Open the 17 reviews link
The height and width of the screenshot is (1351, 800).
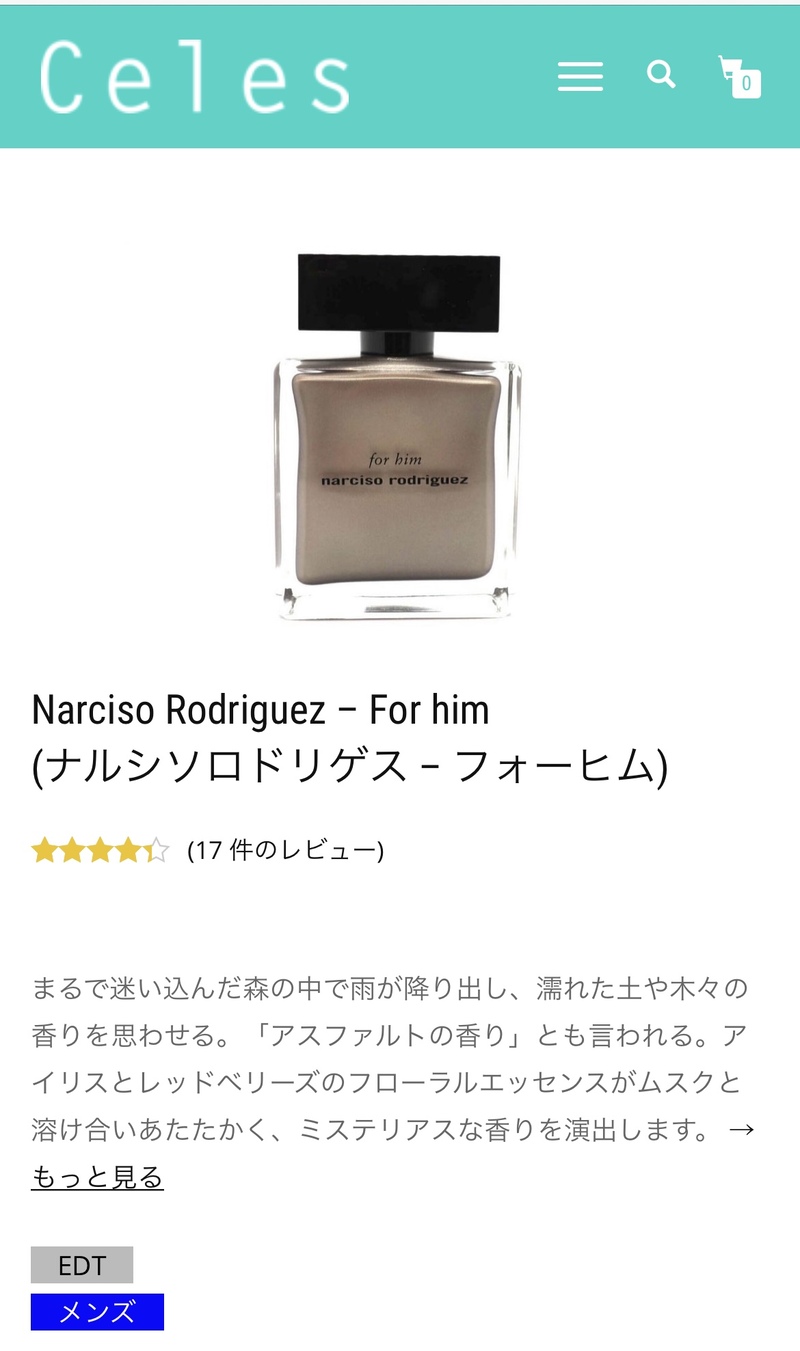pos(285,850)
